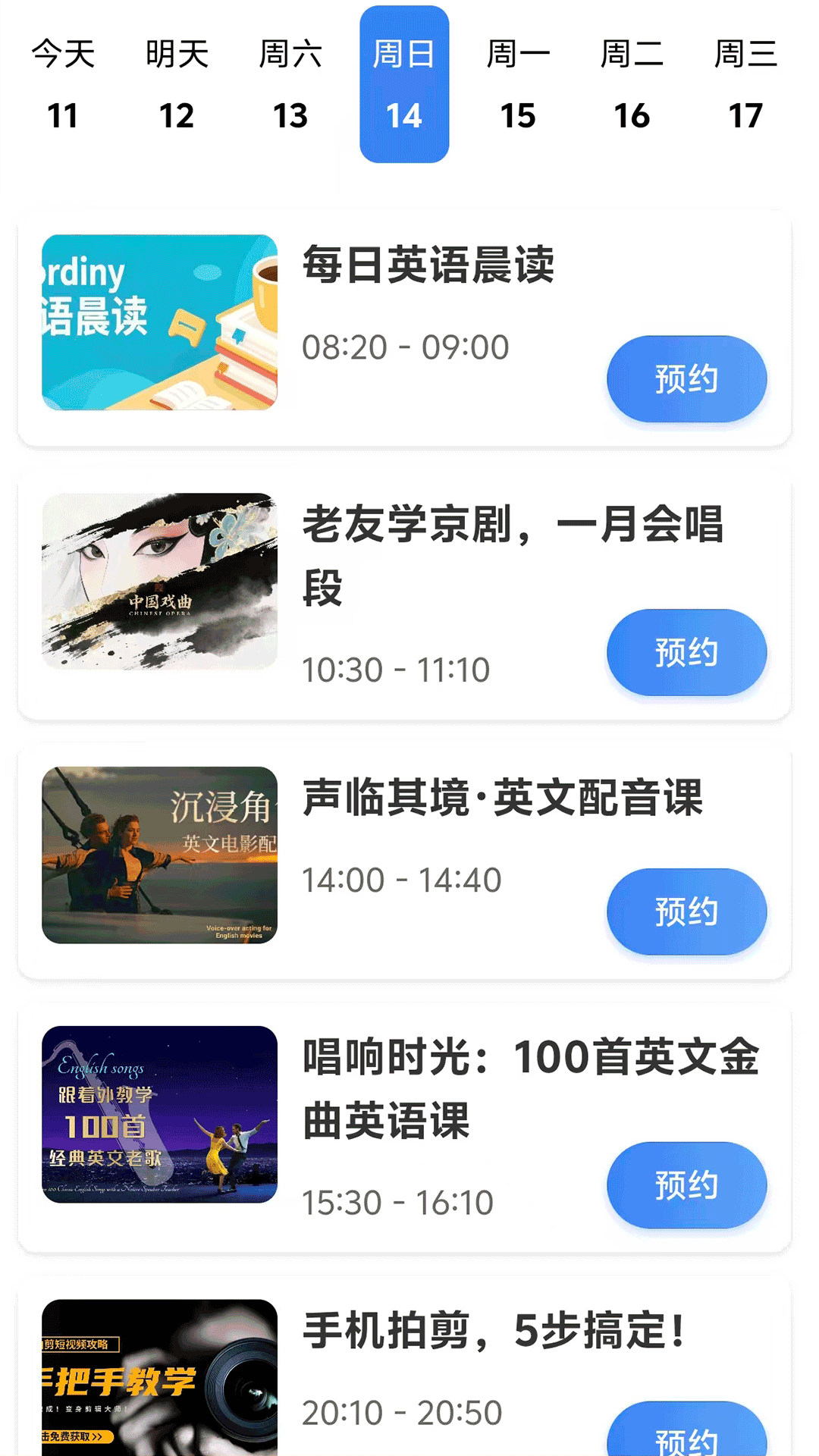
Task: Open the 周六 13 schedule tab
Action: tap(291, 83)
